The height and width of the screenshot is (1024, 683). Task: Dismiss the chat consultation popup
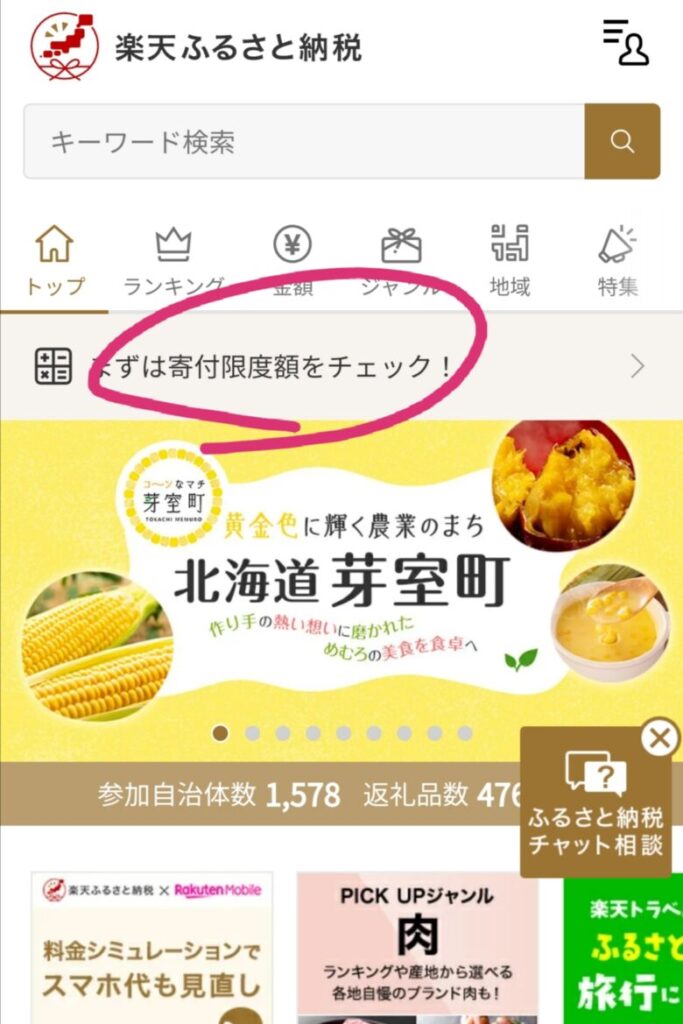pyautogui.click(x=658, y=739)
